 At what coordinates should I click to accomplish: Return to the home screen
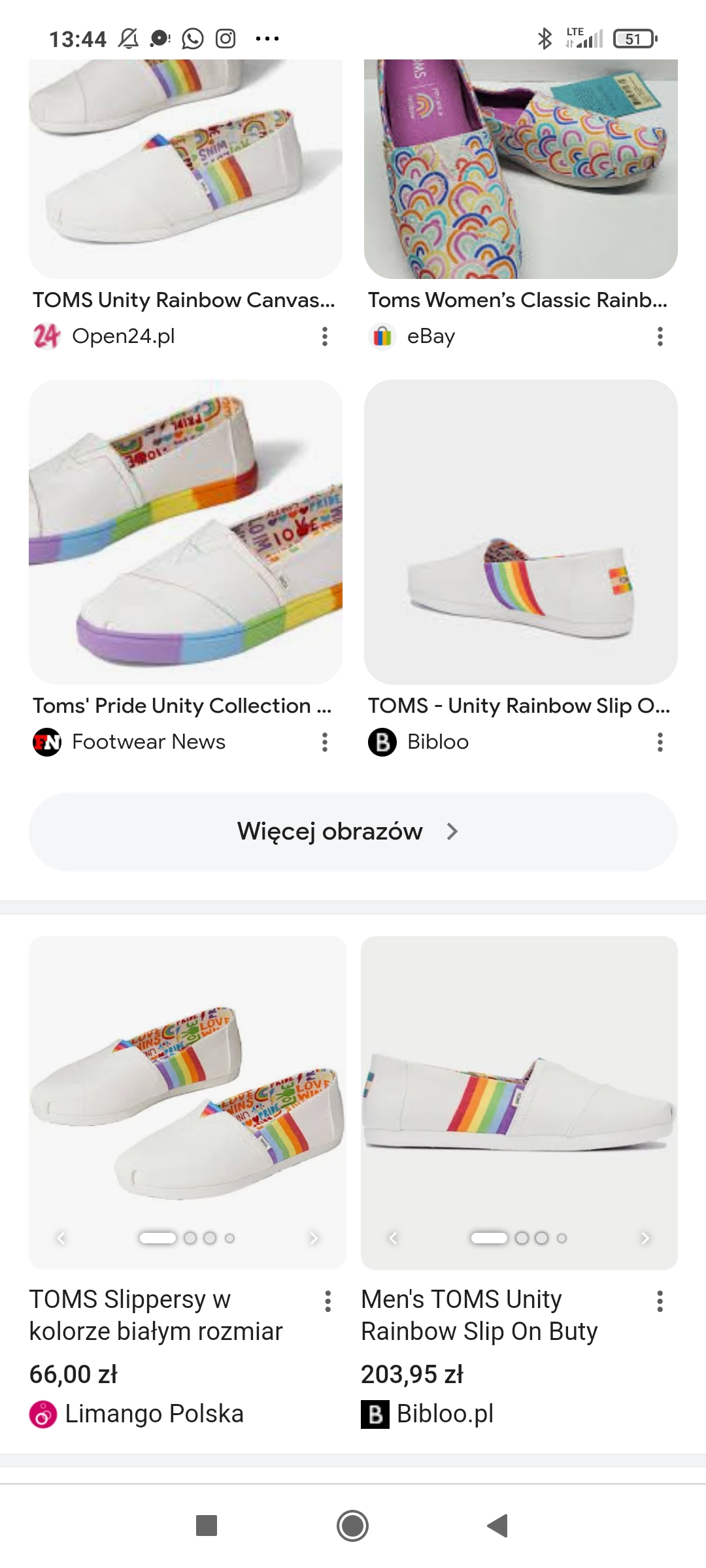click(352, 1526)
